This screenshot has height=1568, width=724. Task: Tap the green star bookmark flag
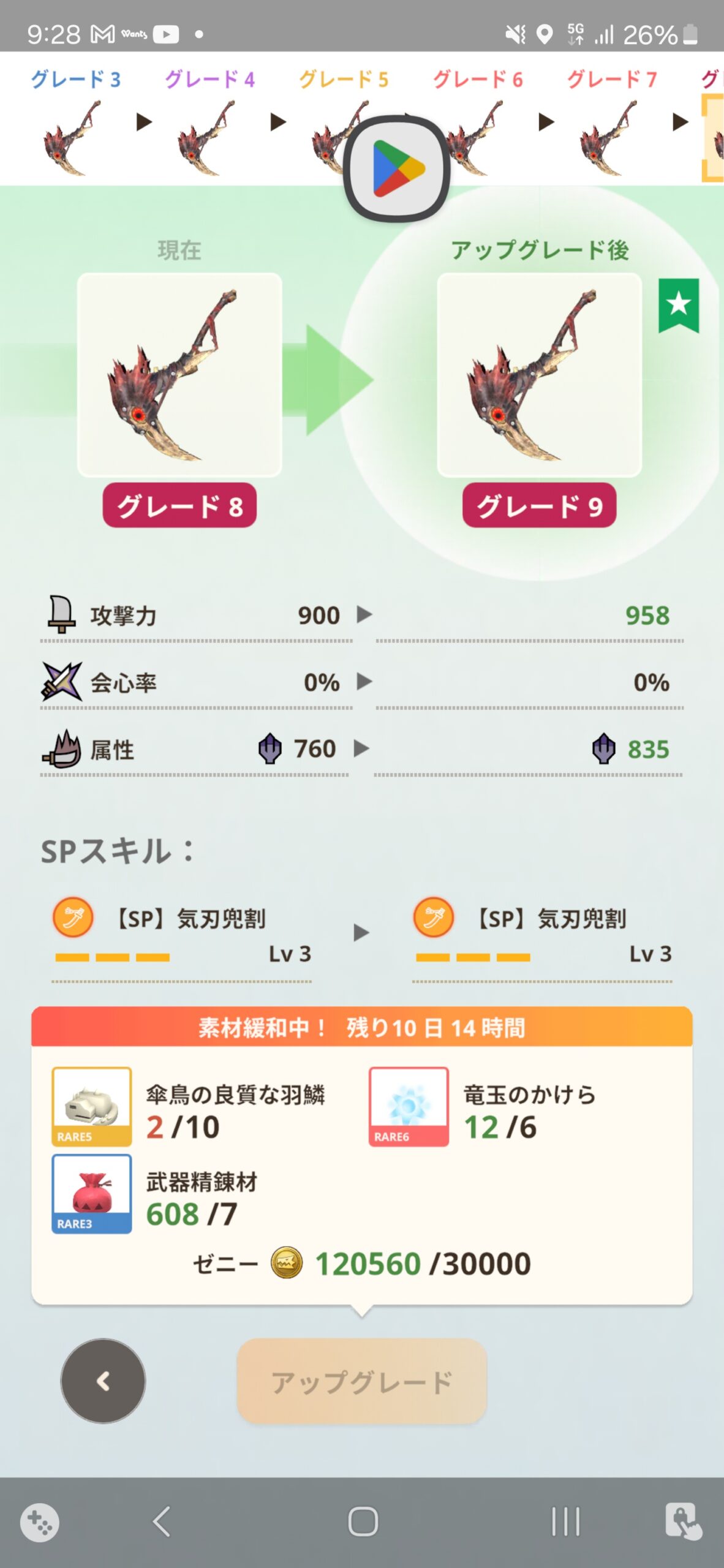(679, 304)
